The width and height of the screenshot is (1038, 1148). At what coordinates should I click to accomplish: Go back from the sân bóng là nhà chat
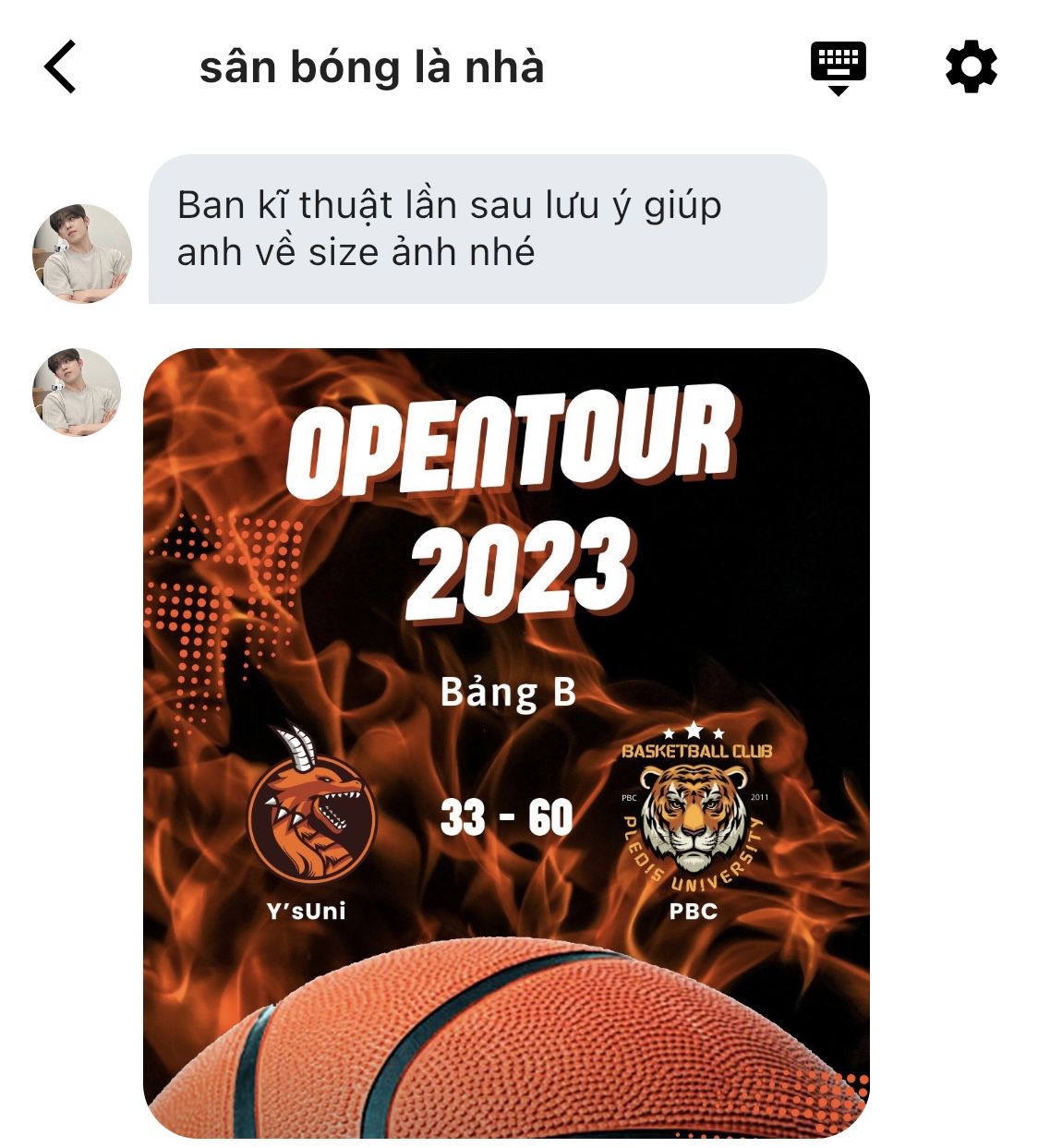(60, 67)
